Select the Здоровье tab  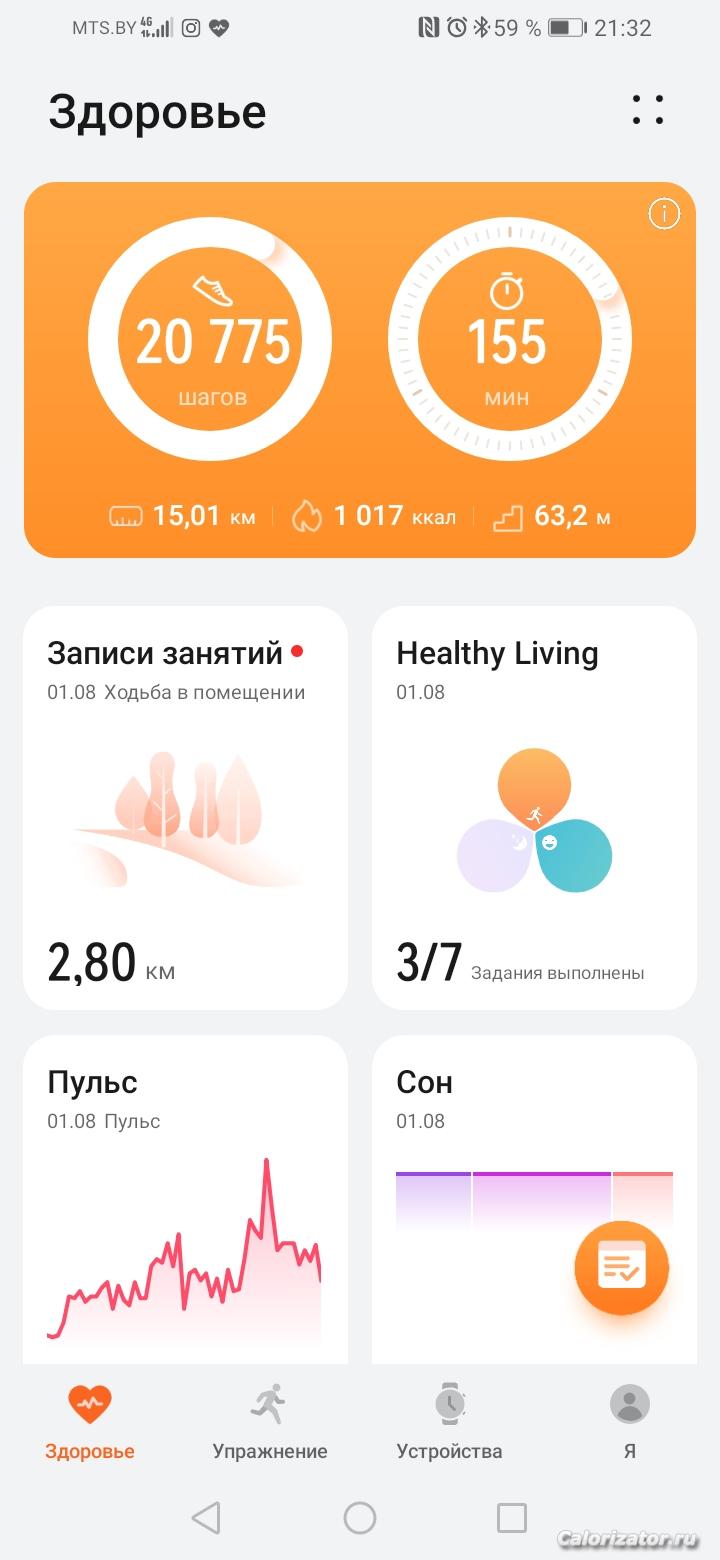click(90, 1421)
